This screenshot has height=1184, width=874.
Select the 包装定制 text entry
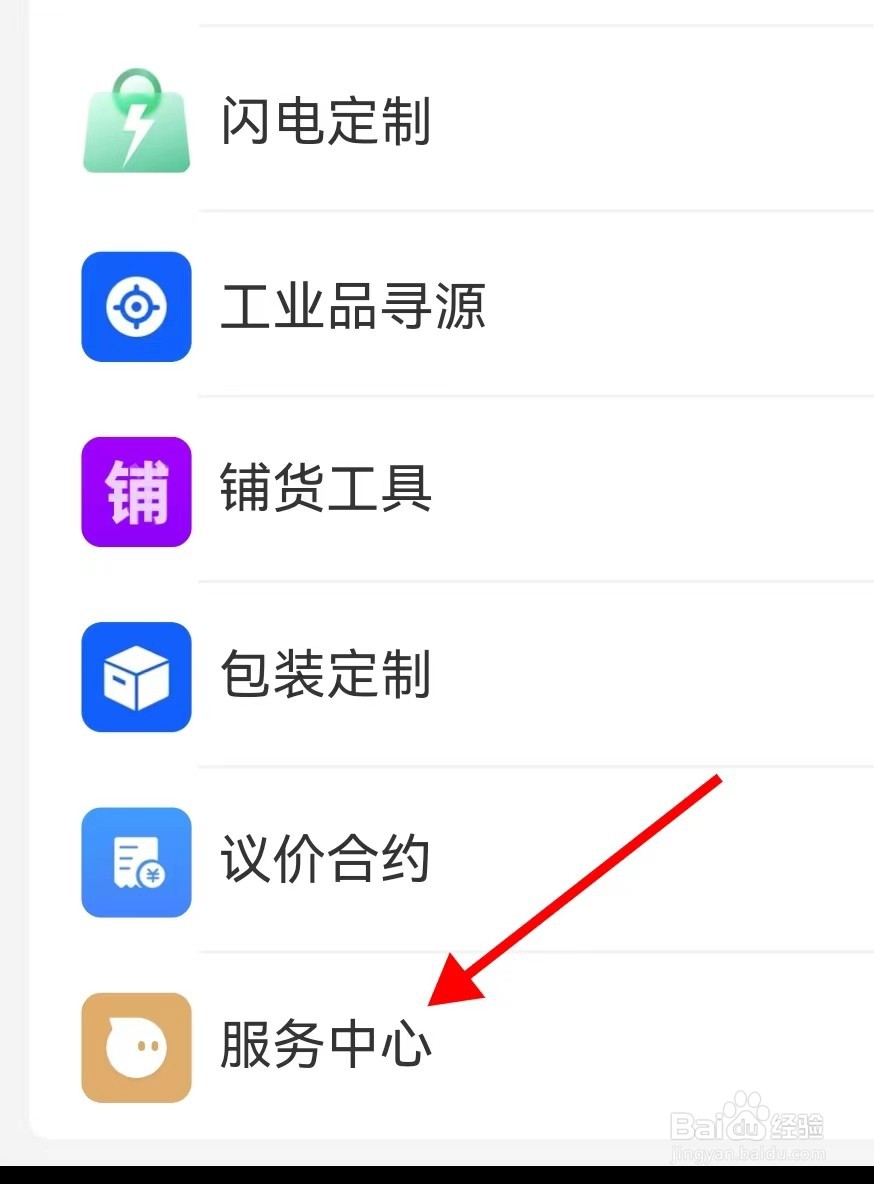(x=324, y=677)
